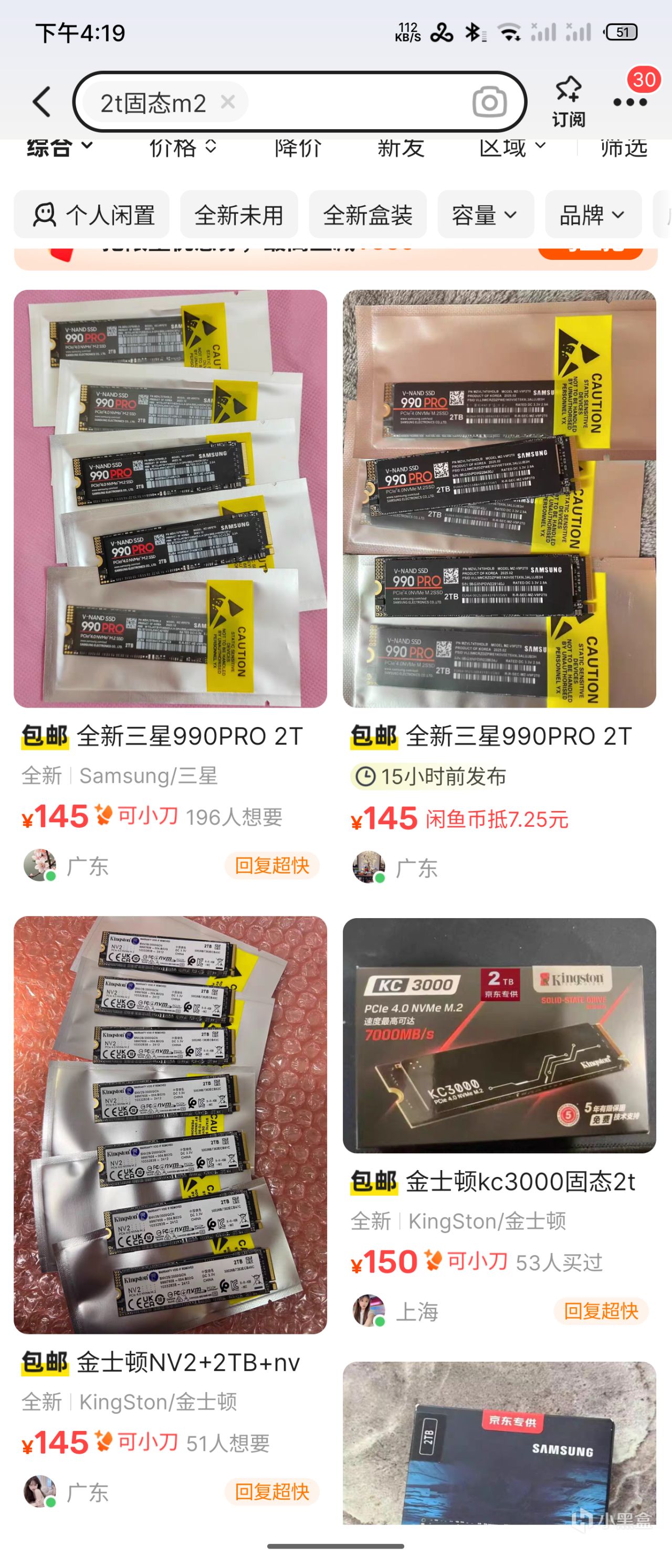672x1568 pixels.
Task: Show 新发 newest listings
Action: pyautogui.click(x=401, y=148)
